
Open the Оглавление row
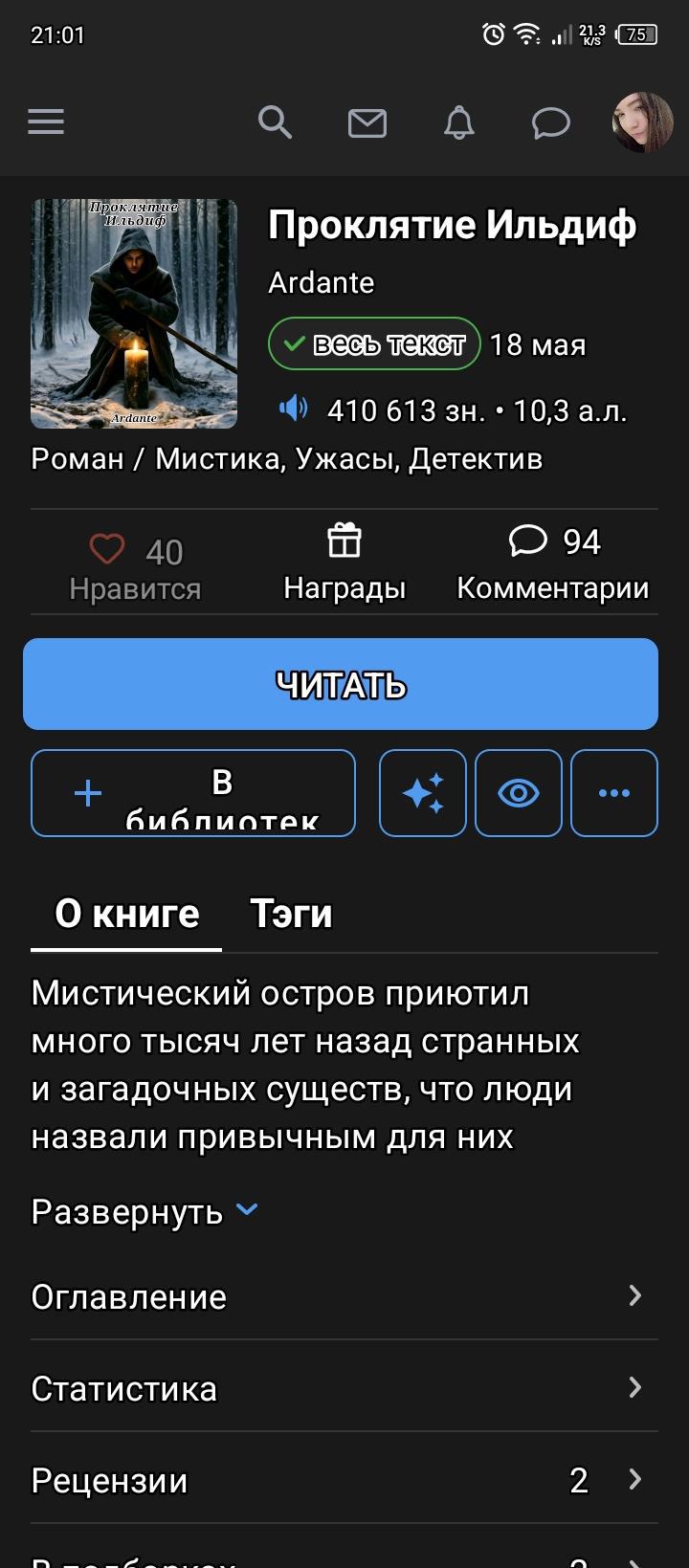click(344, 1296)
